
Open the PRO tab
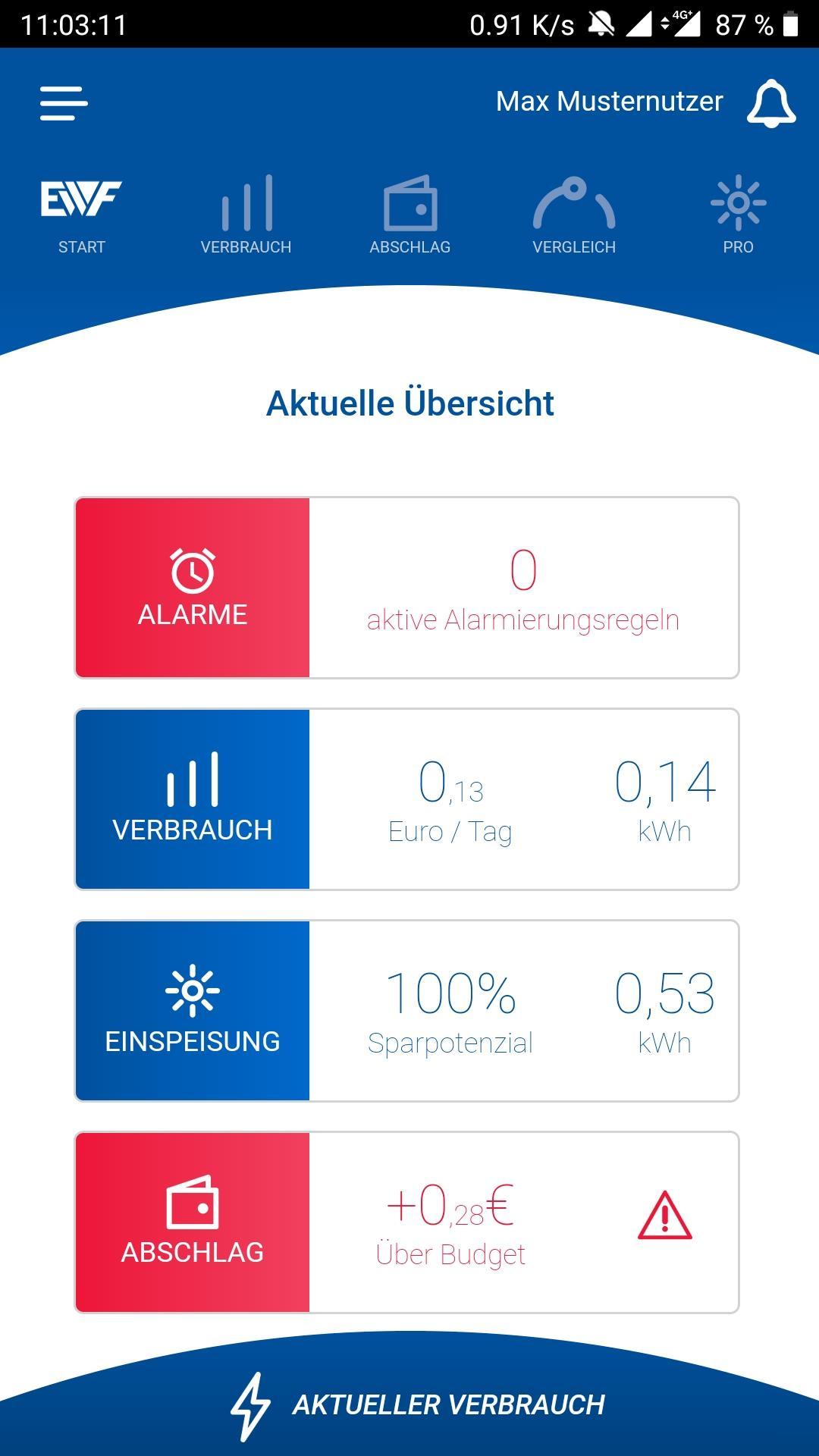point(738,216)
